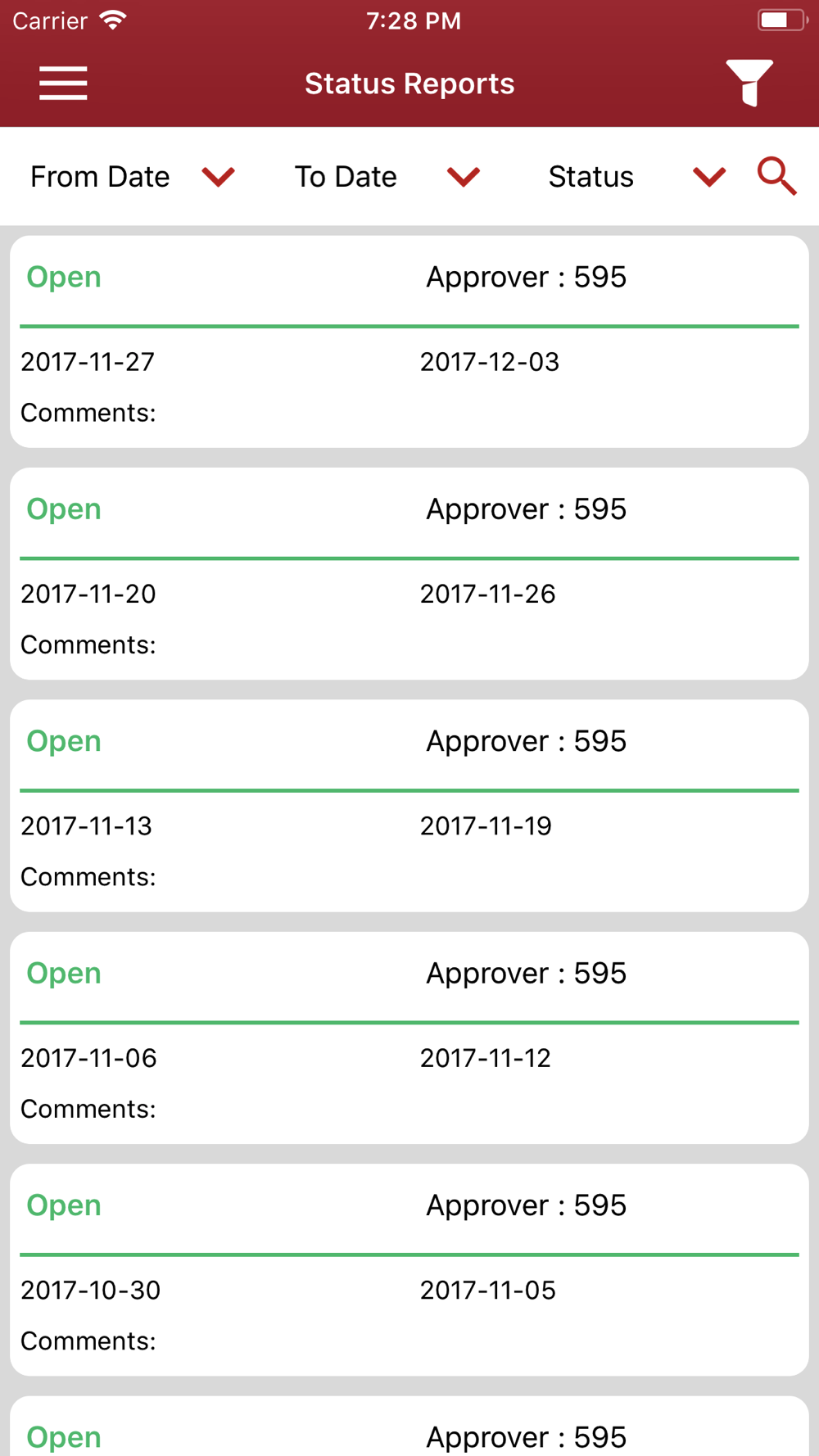Open the report starting 2017-10-30
This screenshot has width=819, height=1456.
click(x=409, y=1270)
